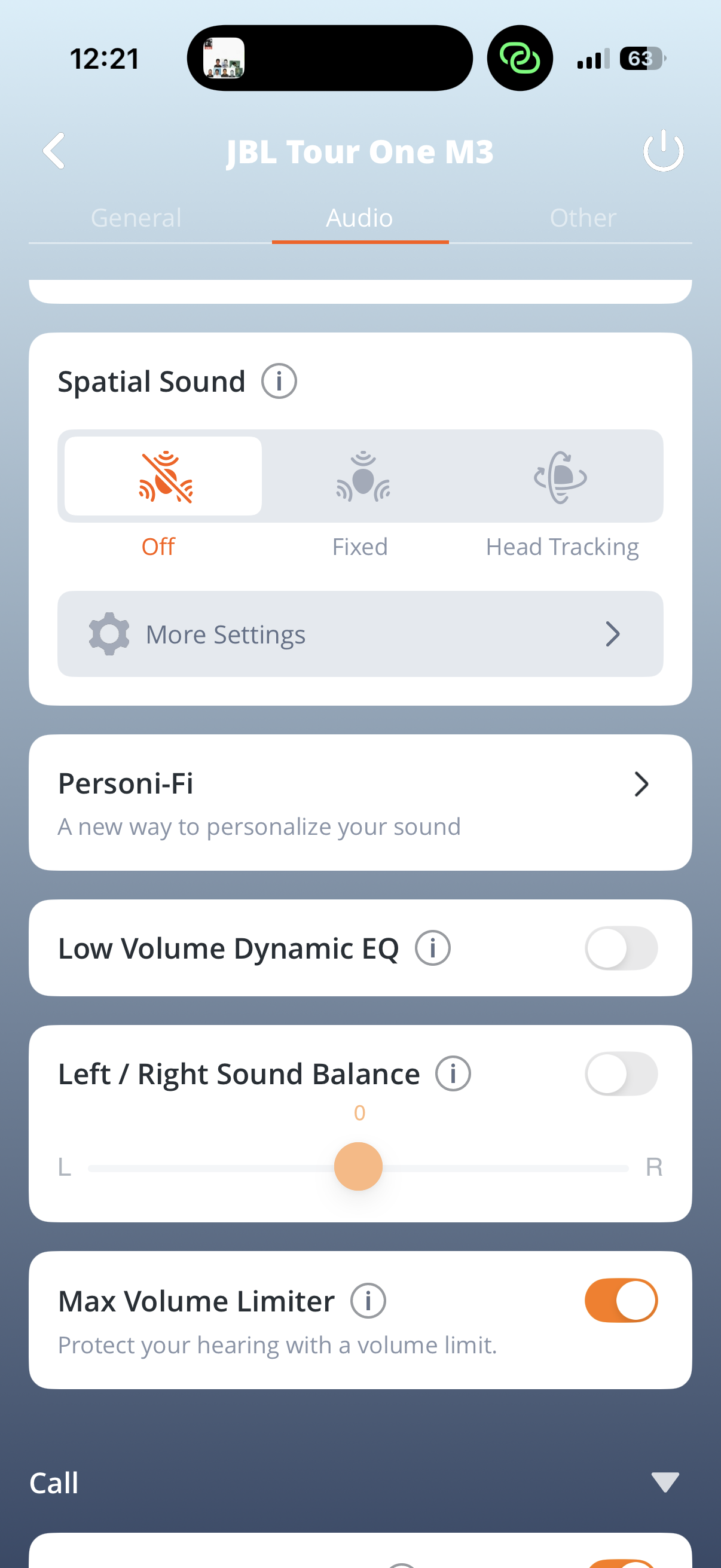Tap the power icon in header
The height and width of the screenshot is (1568, 721).
coord(662,150)
